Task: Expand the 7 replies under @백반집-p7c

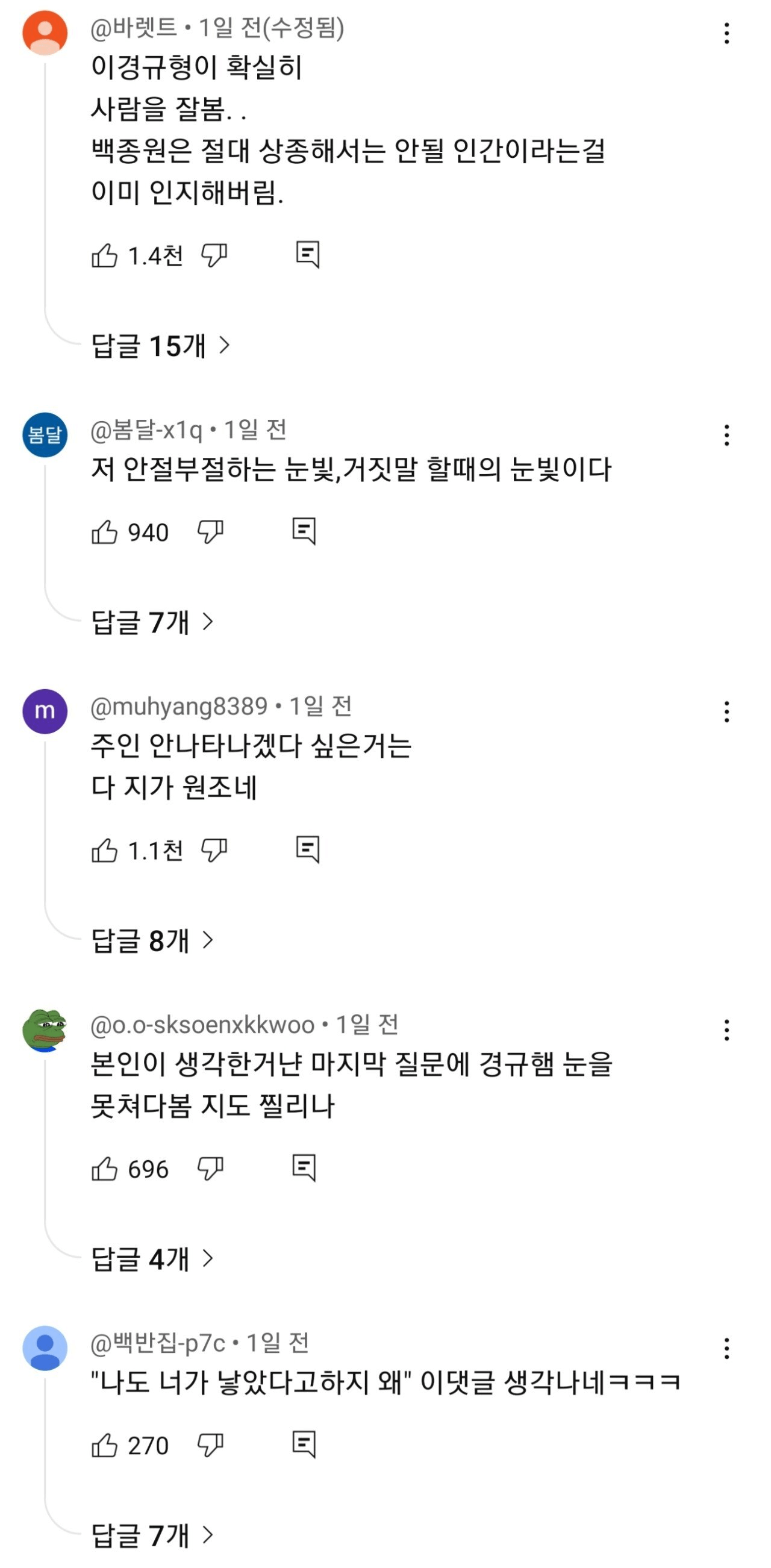Action: pos(152,1535)
